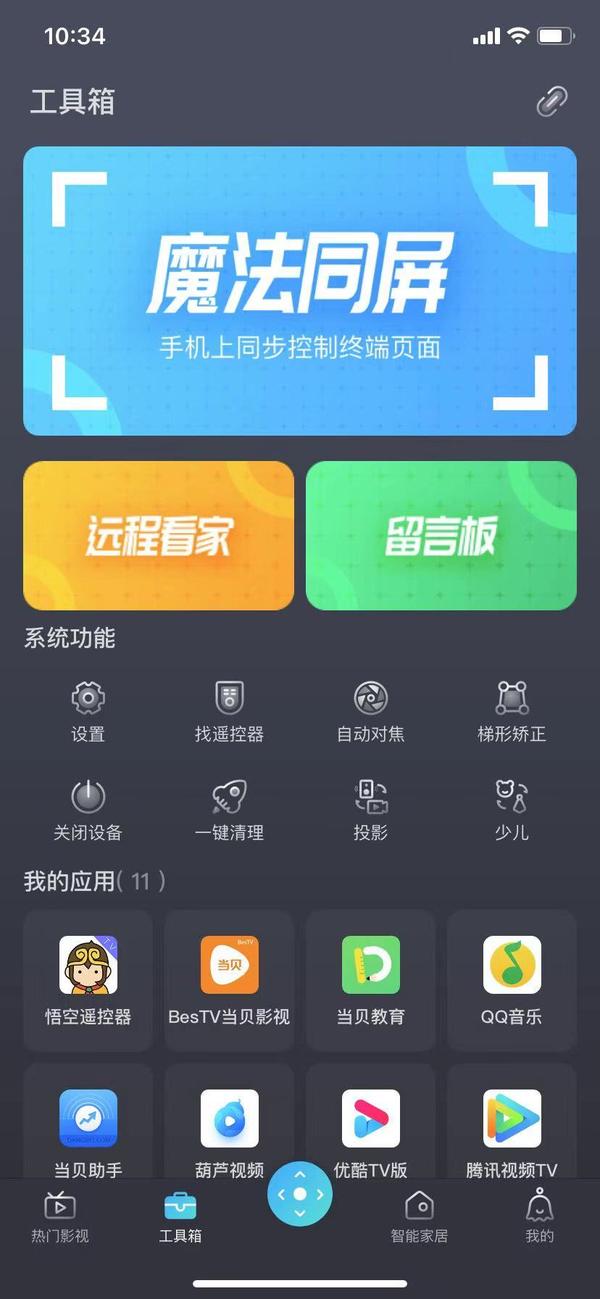Open the 远程看家 card

(158, 535)
